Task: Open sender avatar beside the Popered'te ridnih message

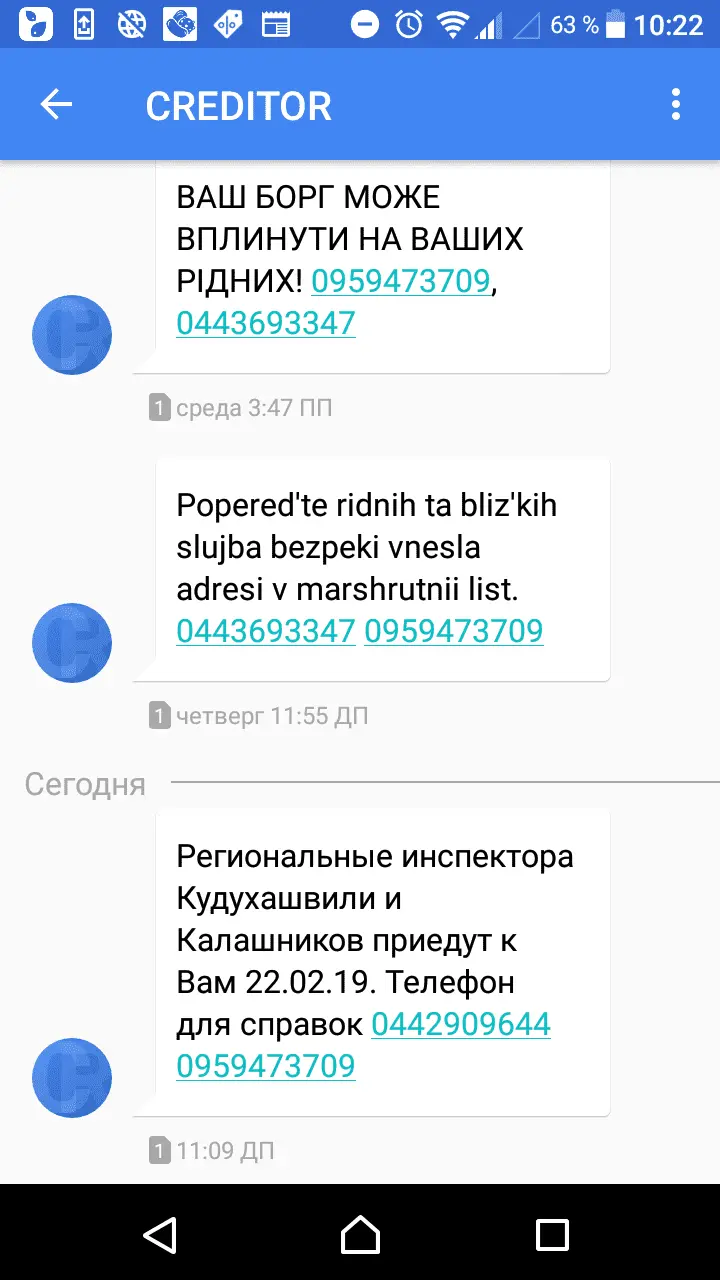Action: [x=72, y=643]
